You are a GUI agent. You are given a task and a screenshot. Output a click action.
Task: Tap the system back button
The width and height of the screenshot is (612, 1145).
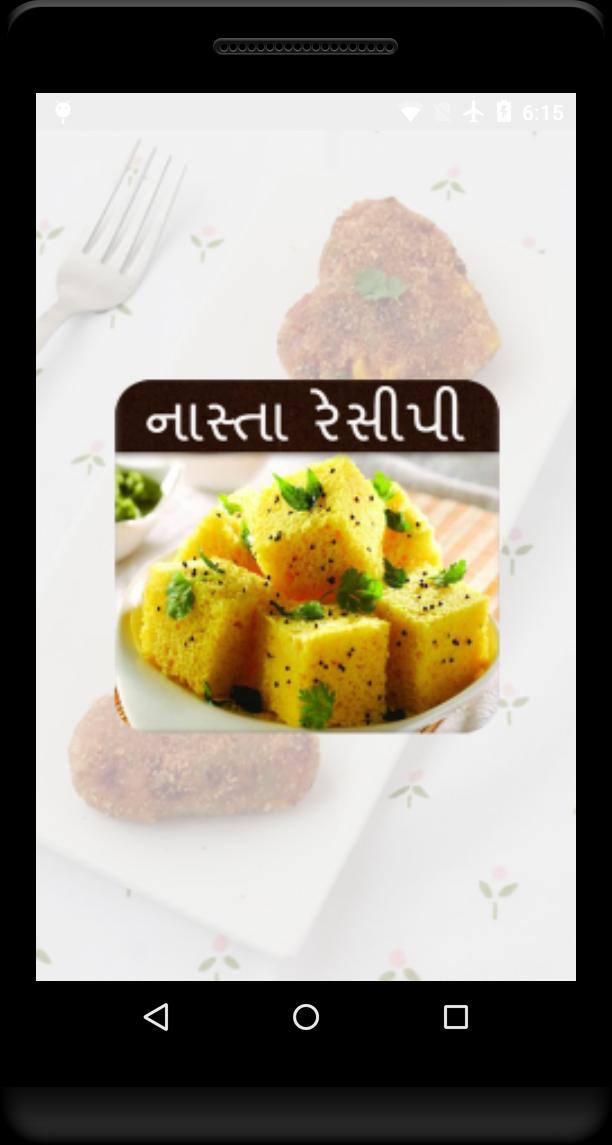point(156,1017)
